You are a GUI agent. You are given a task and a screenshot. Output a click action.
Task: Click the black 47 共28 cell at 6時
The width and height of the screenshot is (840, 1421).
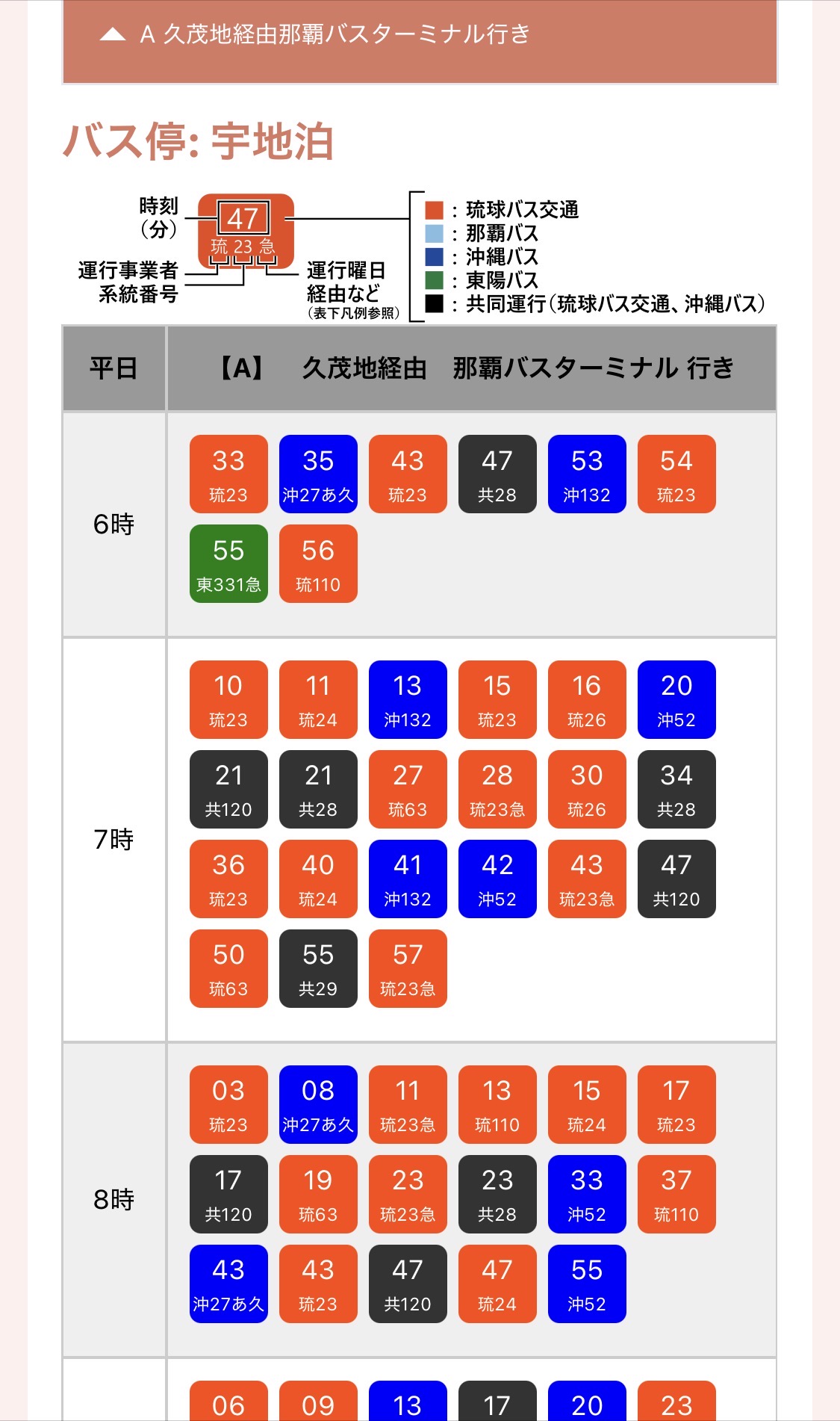tap(497, 474)
